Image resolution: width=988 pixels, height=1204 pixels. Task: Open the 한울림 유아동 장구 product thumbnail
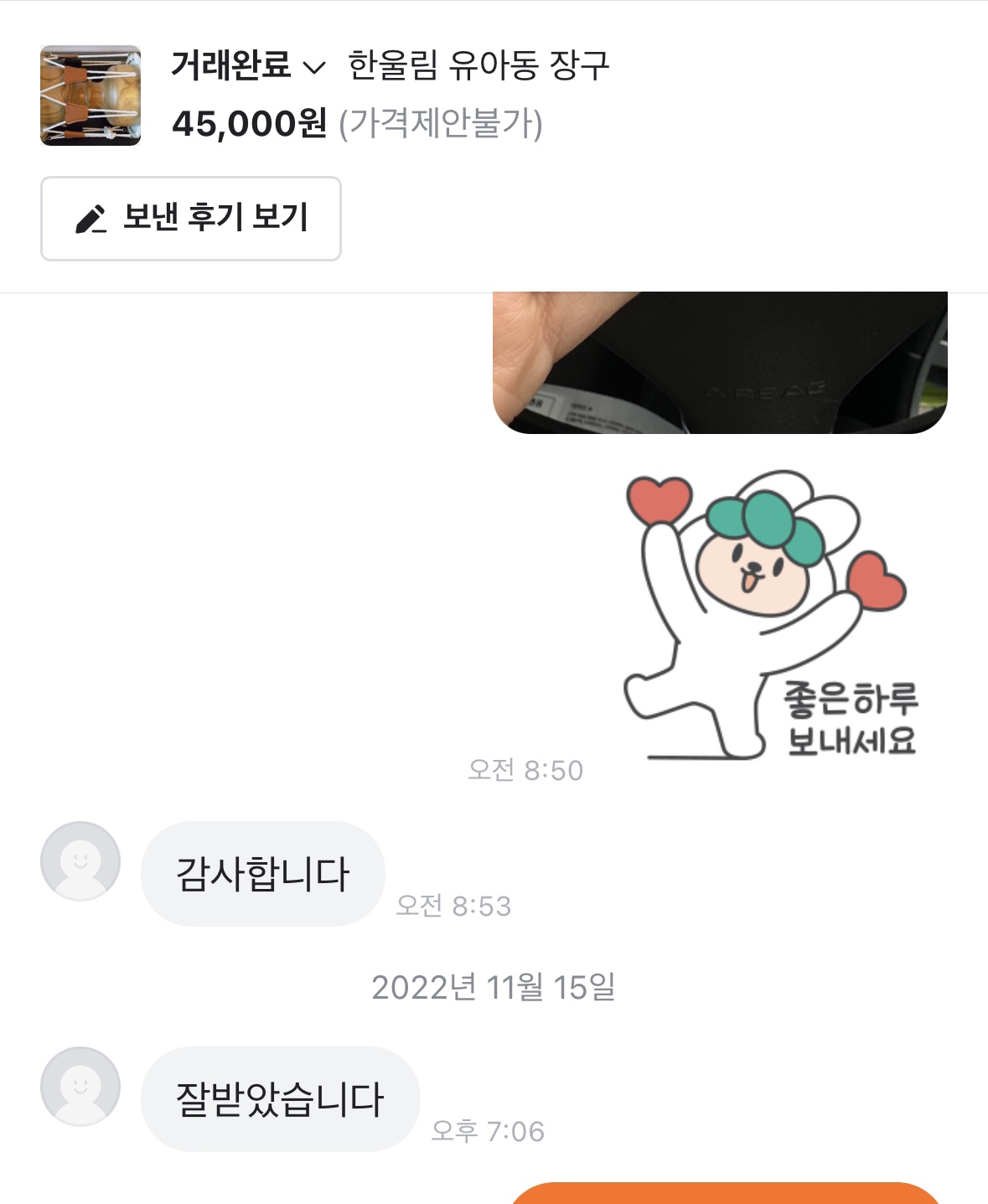tap(91, 96)
